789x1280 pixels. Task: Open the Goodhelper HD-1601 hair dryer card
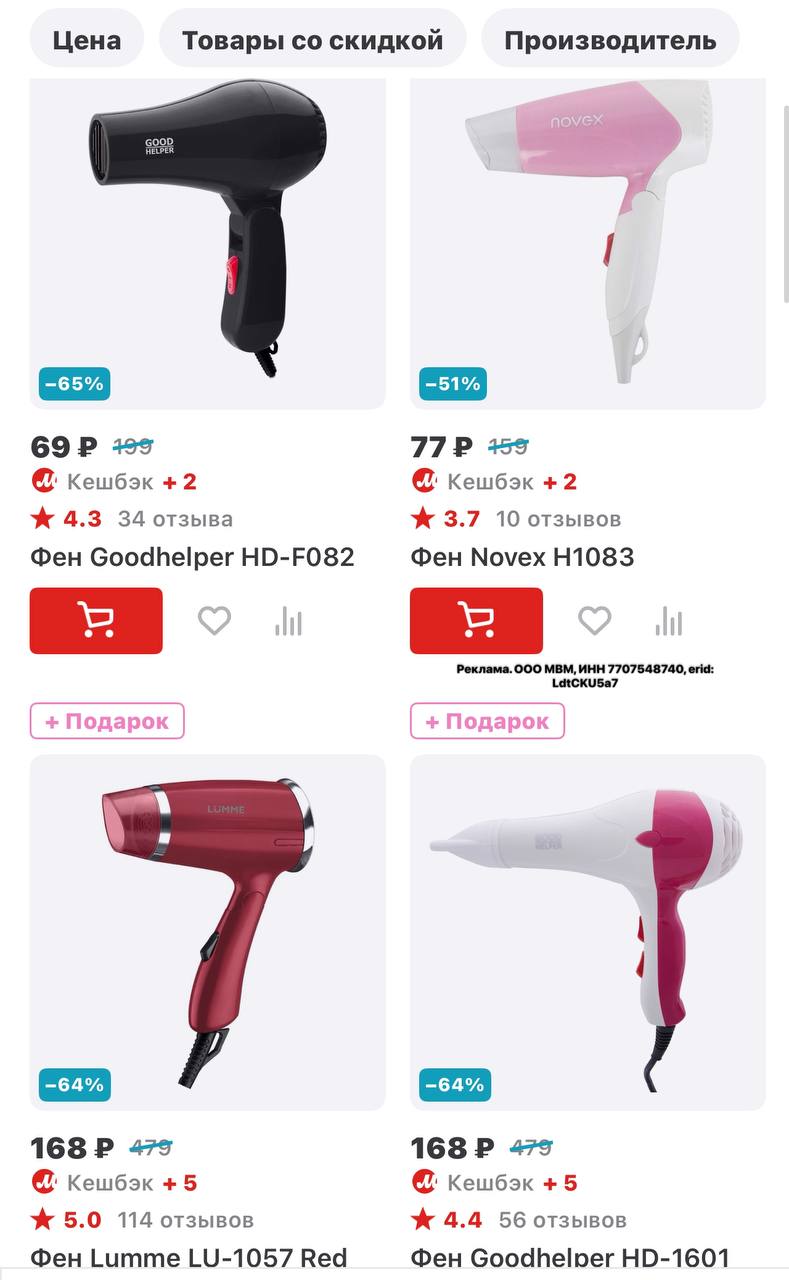[588, 930]
